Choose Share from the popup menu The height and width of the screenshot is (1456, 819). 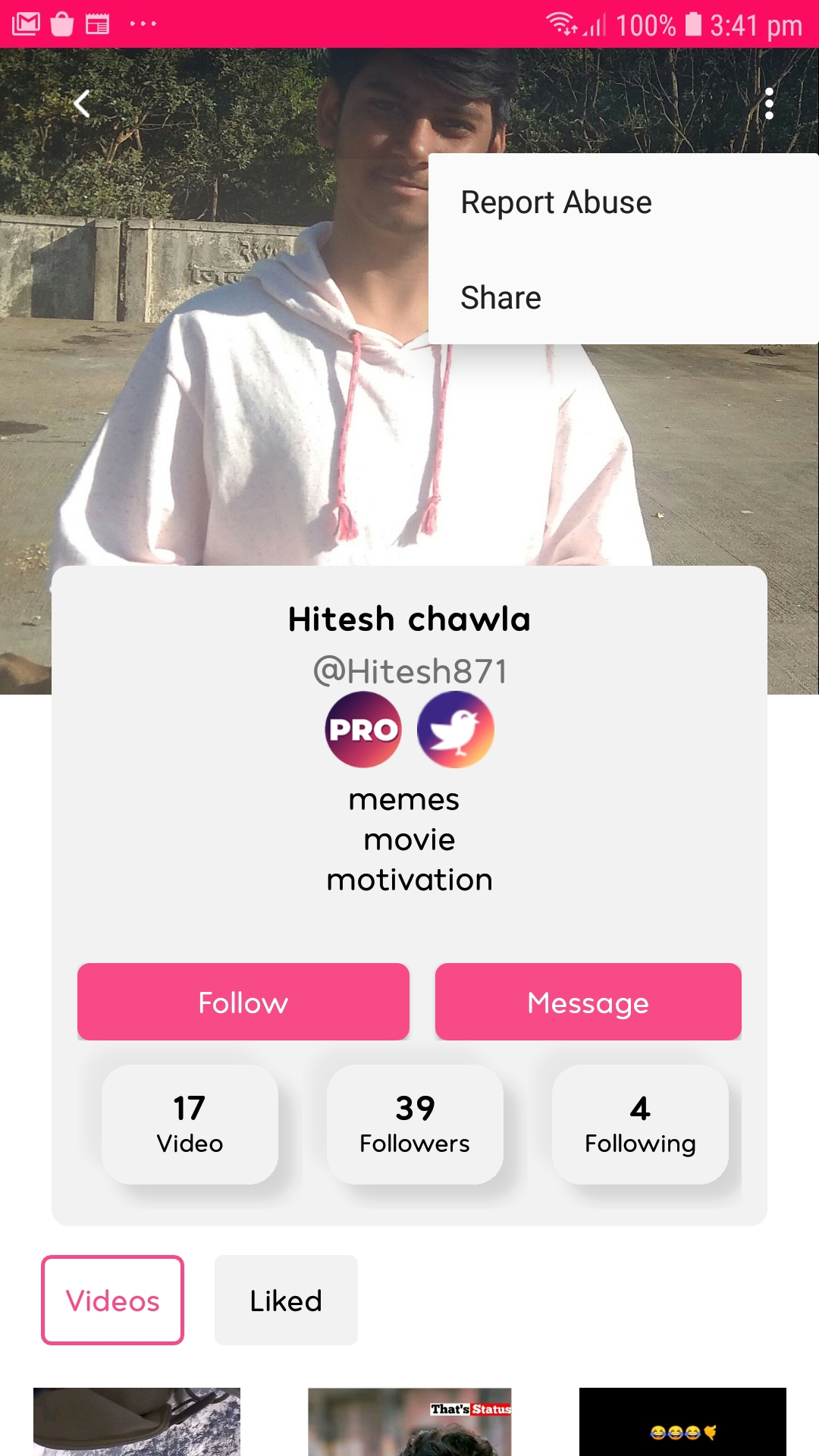click(623, 297)
